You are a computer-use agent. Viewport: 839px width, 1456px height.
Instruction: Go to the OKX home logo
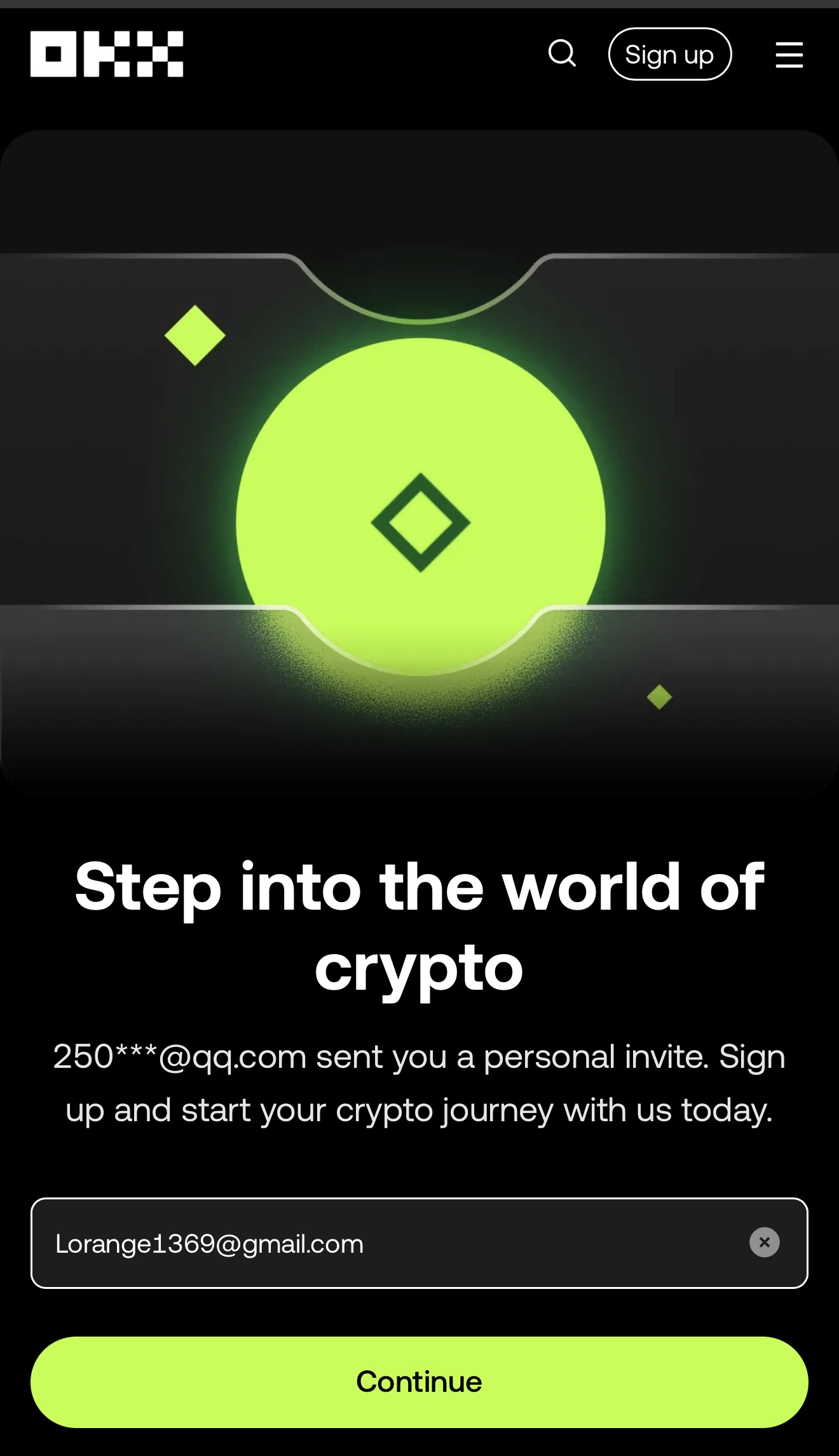(107, 54)
